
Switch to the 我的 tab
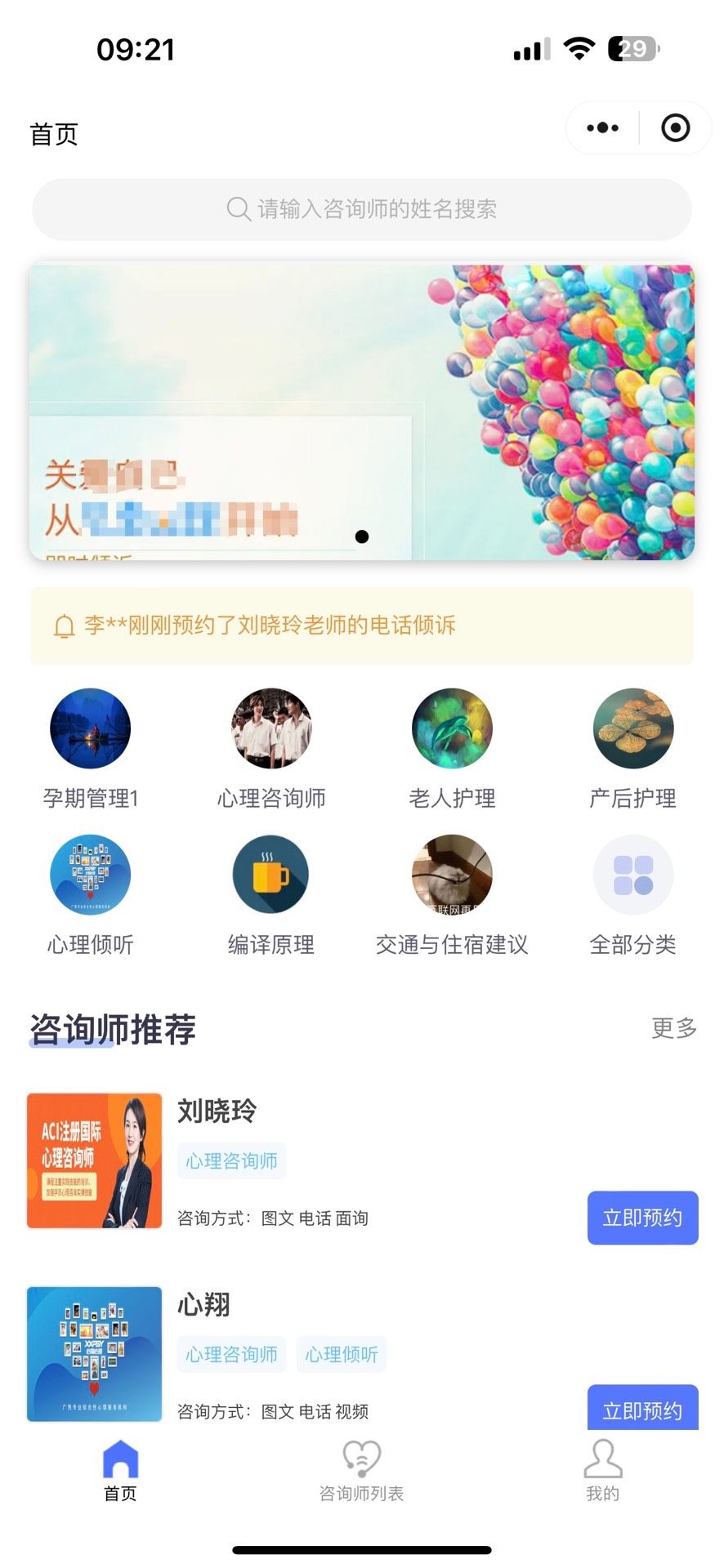point(603,1472)
